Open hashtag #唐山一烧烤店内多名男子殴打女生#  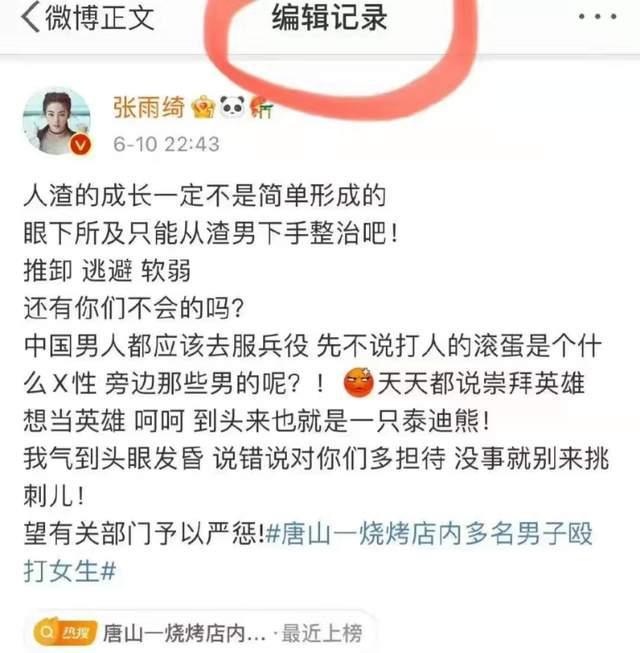pyautogui.click(x=430, y=534)
